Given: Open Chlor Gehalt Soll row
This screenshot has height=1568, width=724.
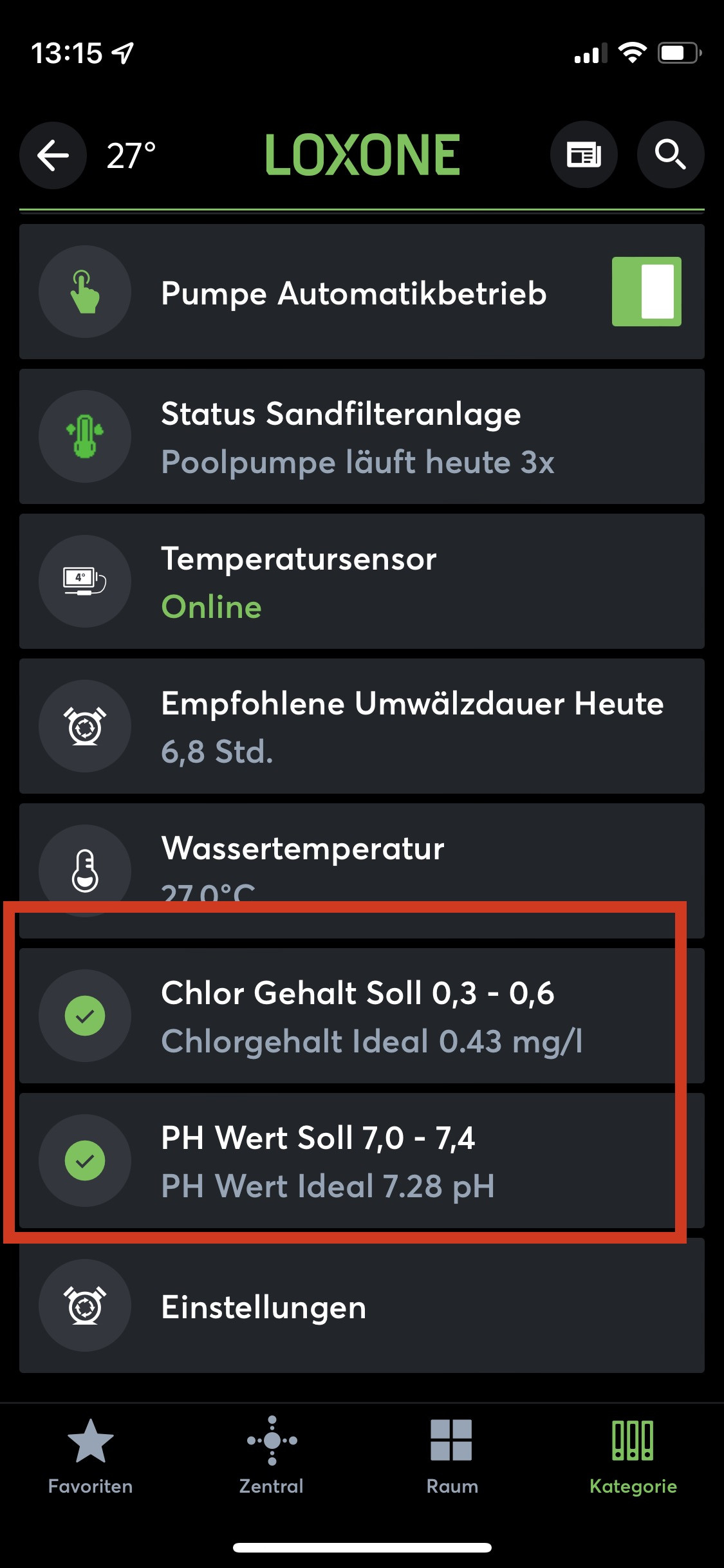Looking at the screenshot, I should click(x=362, y=1016).
